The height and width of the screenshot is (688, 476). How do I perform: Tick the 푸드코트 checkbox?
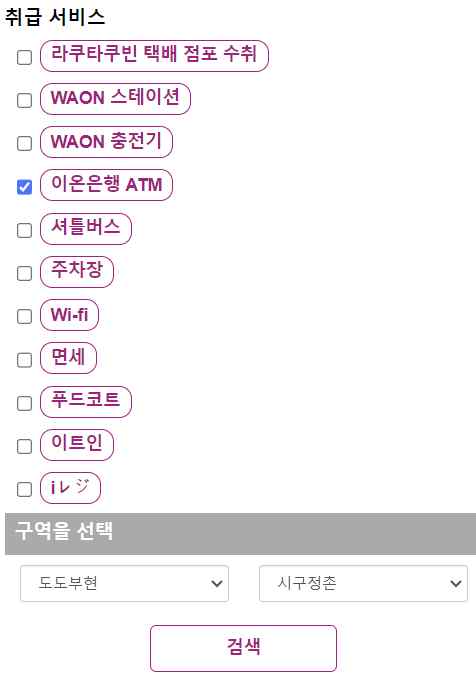click(24, 403)
